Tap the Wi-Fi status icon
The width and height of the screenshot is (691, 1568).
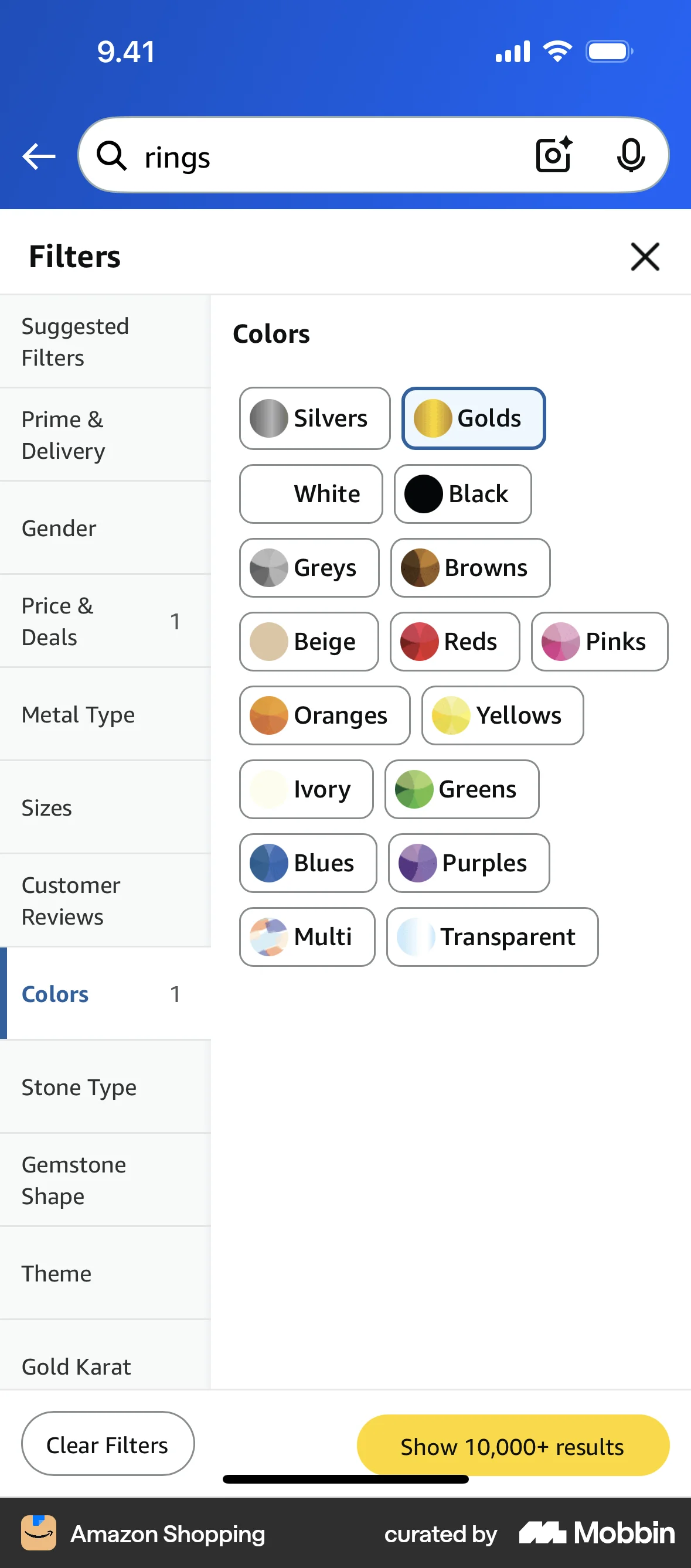556,51
